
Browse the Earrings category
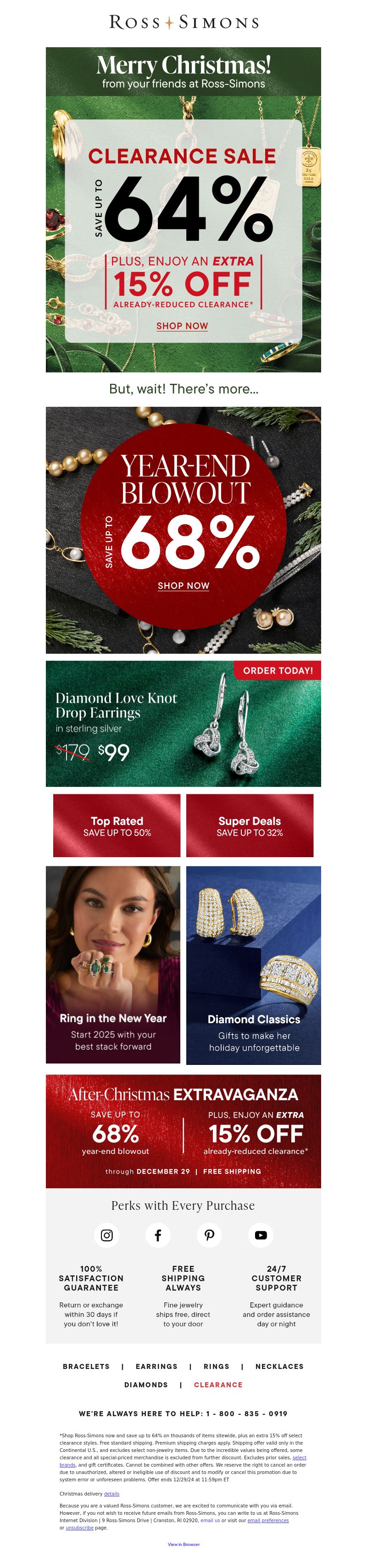click(x=156, y=1367)
